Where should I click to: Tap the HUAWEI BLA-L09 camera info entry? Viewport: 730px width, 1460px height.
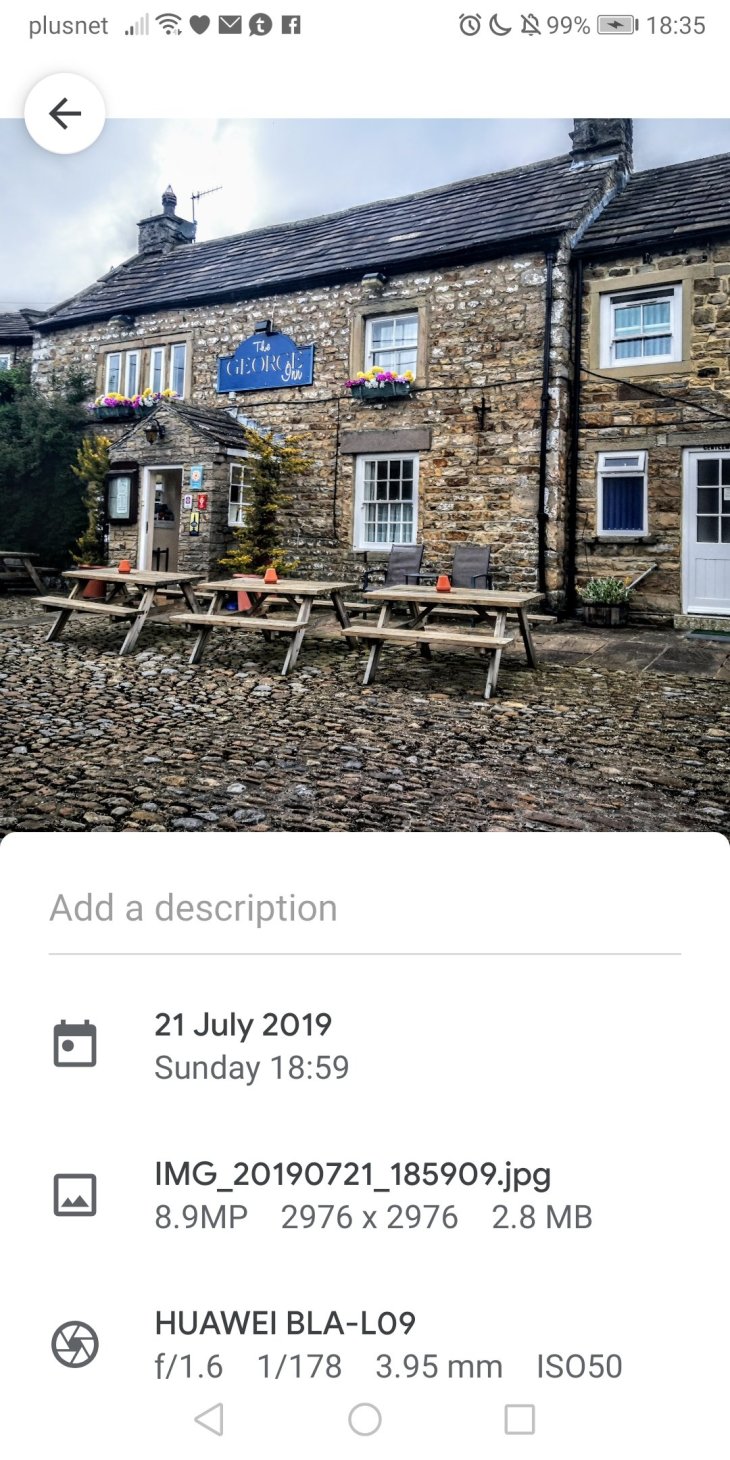tap(287, 1321)
